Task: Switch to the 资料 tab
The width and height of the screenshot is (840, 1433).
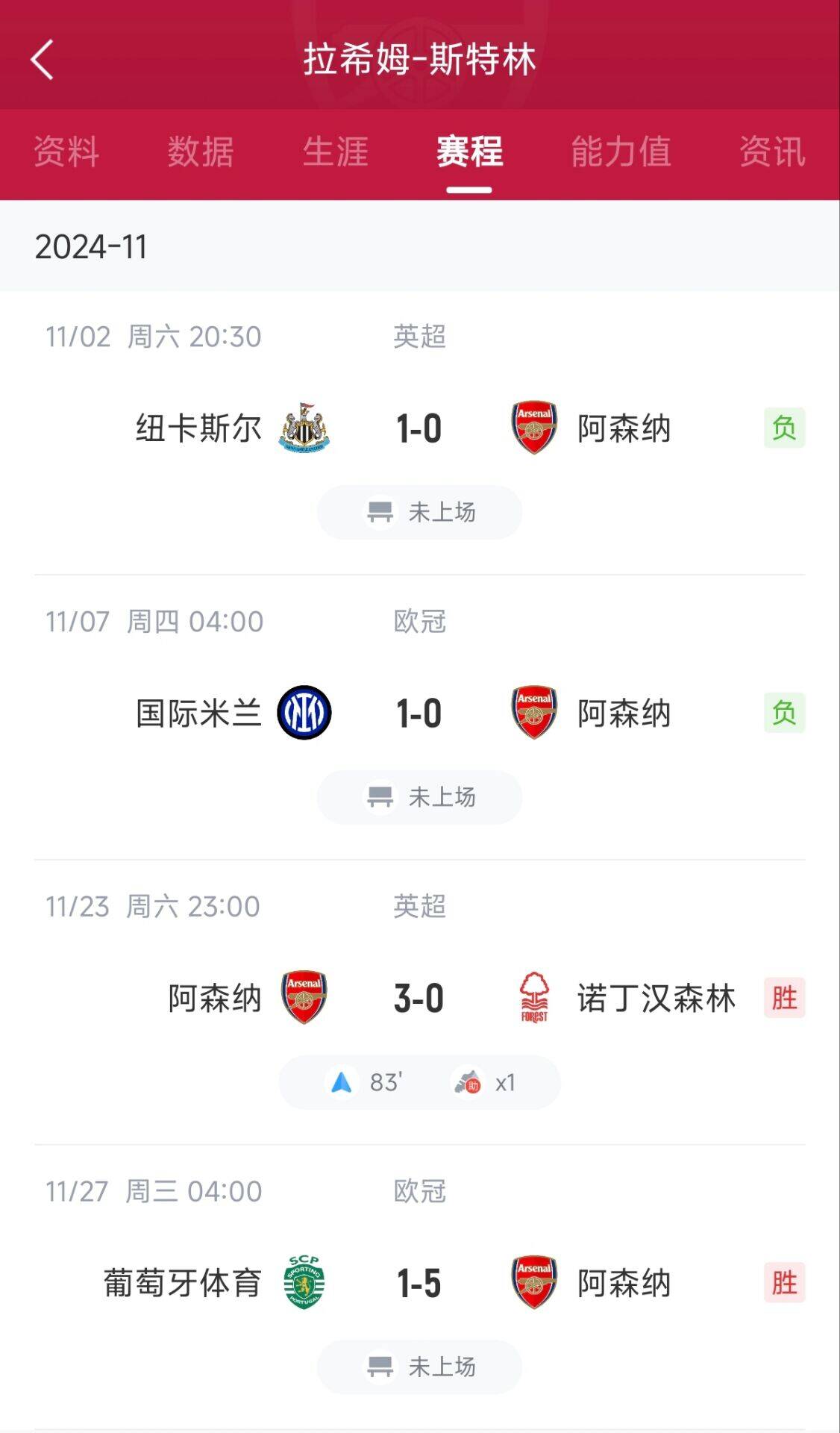Action: (66, 152)
